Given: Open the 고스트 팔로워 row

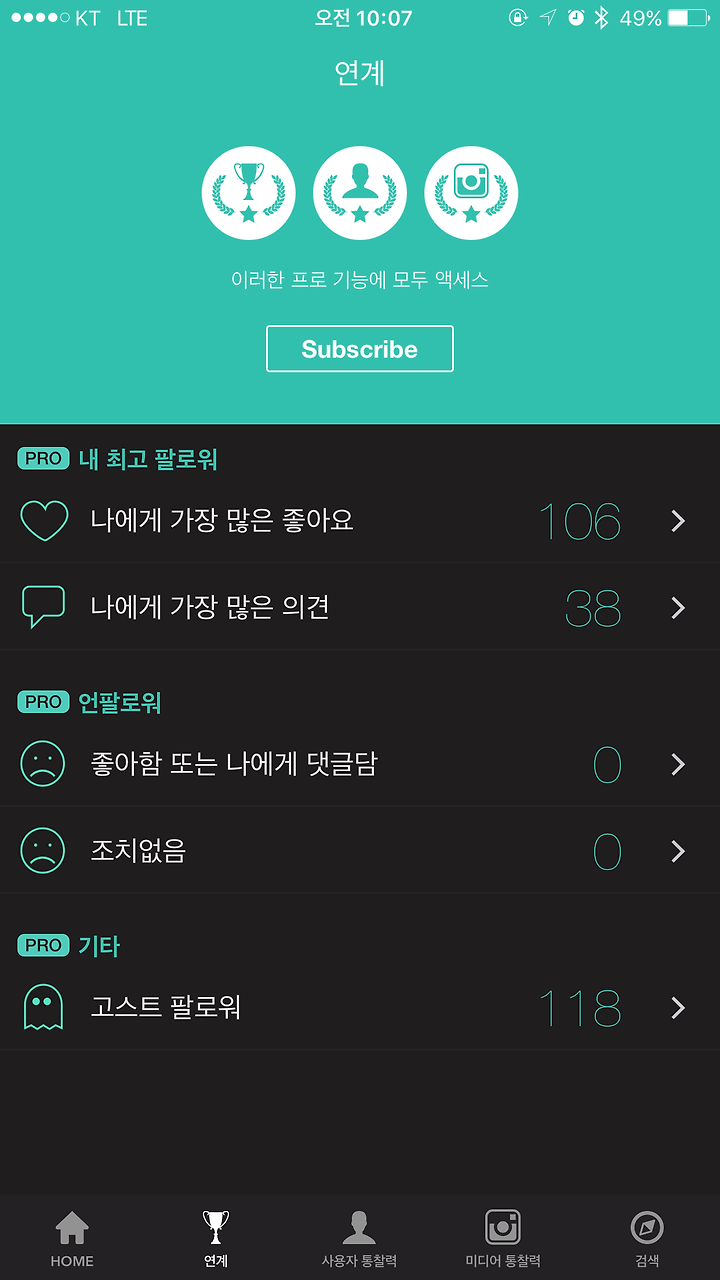Looking at the screenshot, I should [360, 1007].
